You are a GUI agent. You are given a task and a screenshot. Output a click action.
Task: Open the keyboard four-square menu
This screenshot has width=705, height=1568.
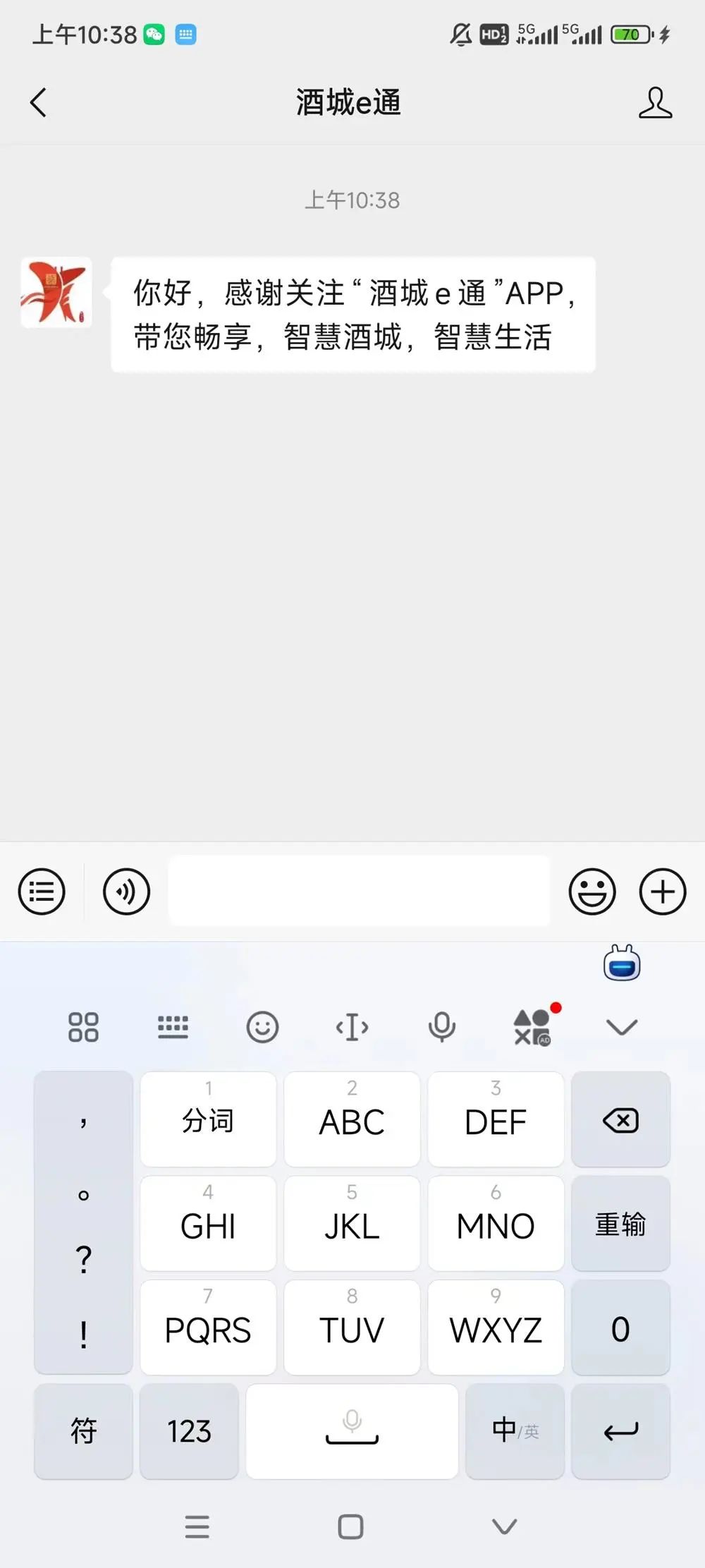coord(83,1027)
